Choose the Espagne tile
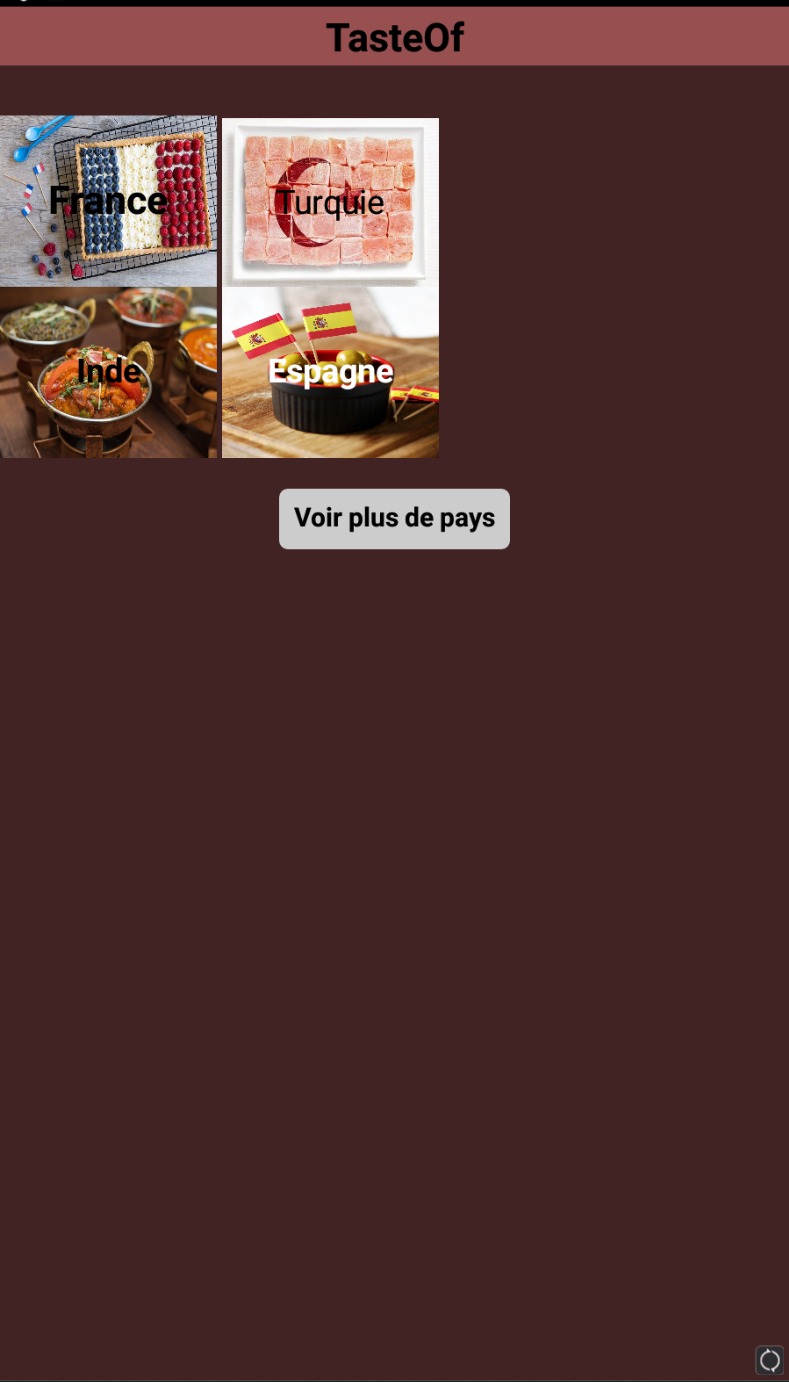This screenshot has height=1382, width=789. click(330, 372)
